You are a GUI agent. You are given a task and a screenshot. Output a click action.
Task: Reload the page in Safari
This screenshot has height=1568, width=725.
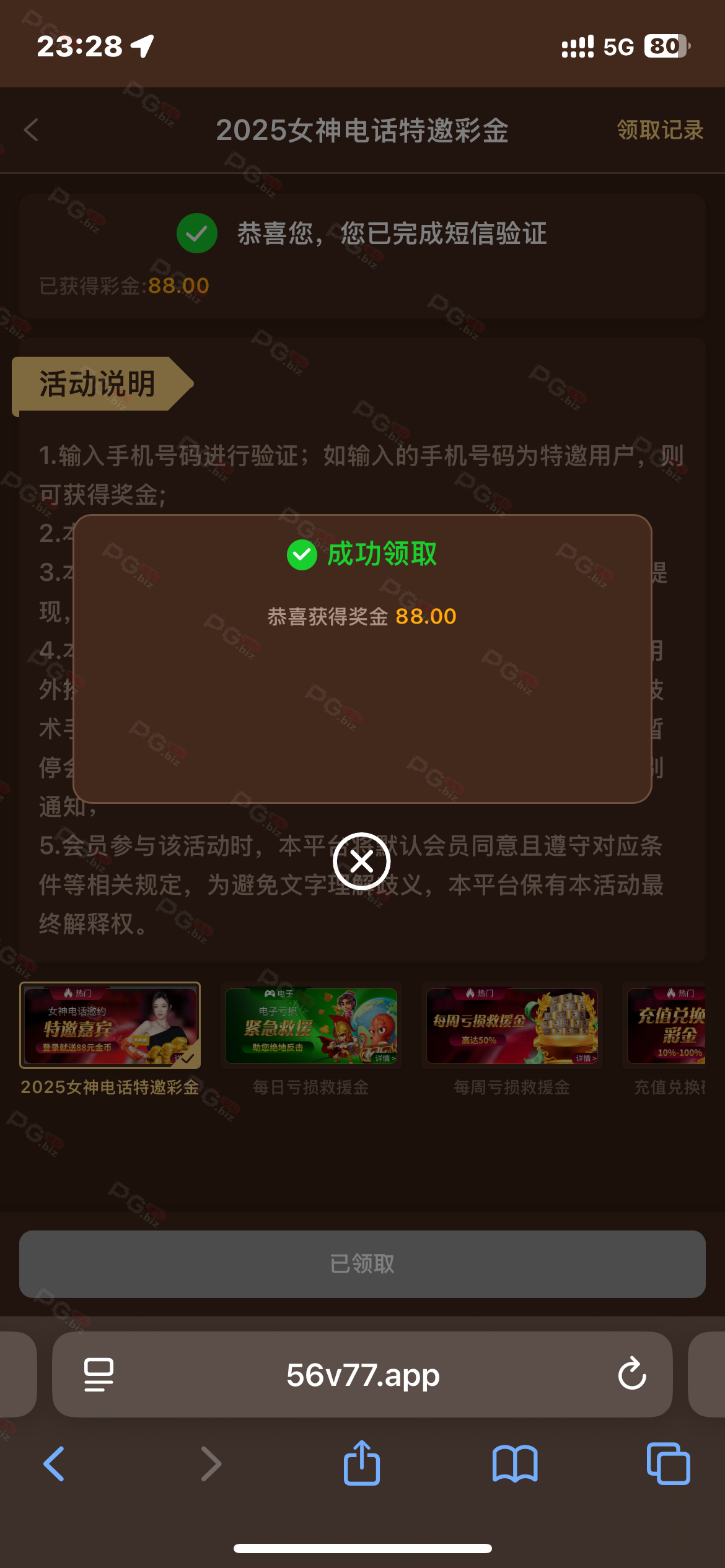[x=631, y=1374]
